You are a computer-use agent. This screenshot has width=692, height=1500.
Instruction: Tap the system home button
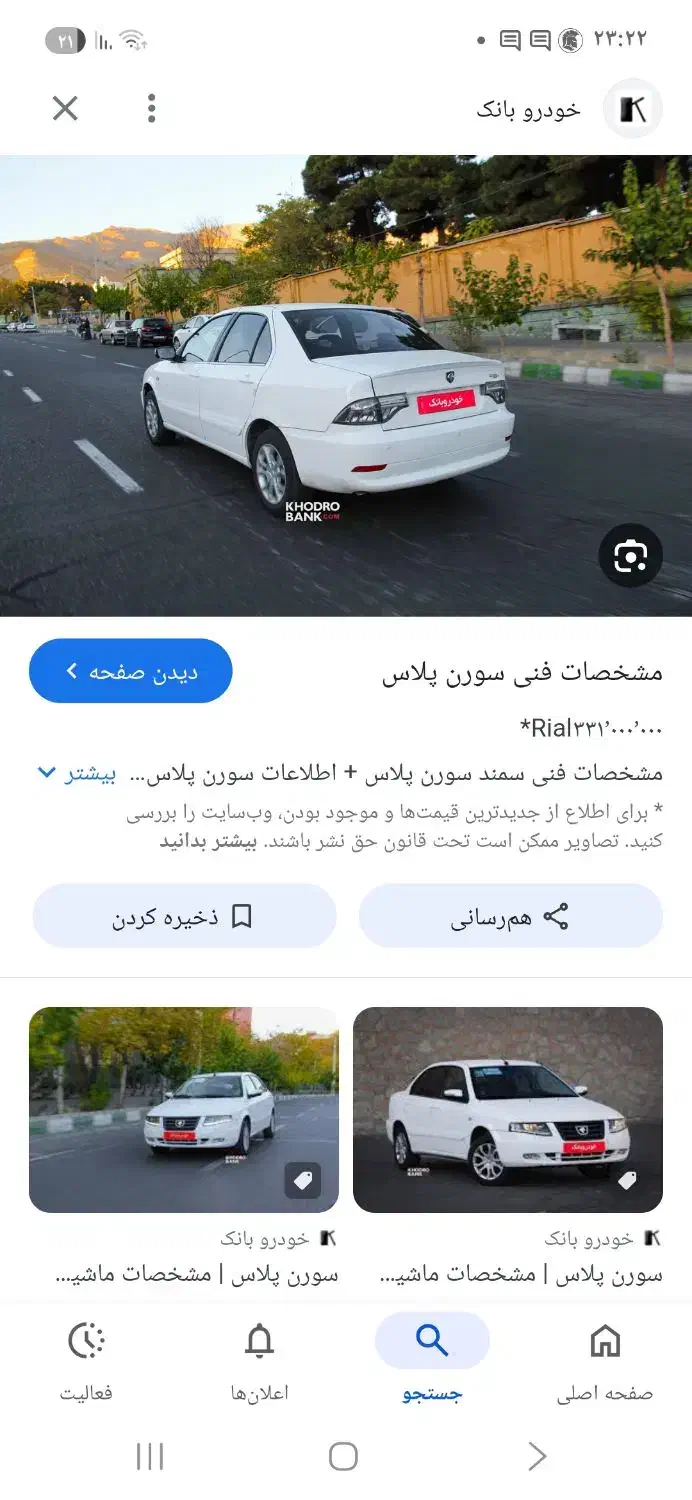tap(343, 1456)
